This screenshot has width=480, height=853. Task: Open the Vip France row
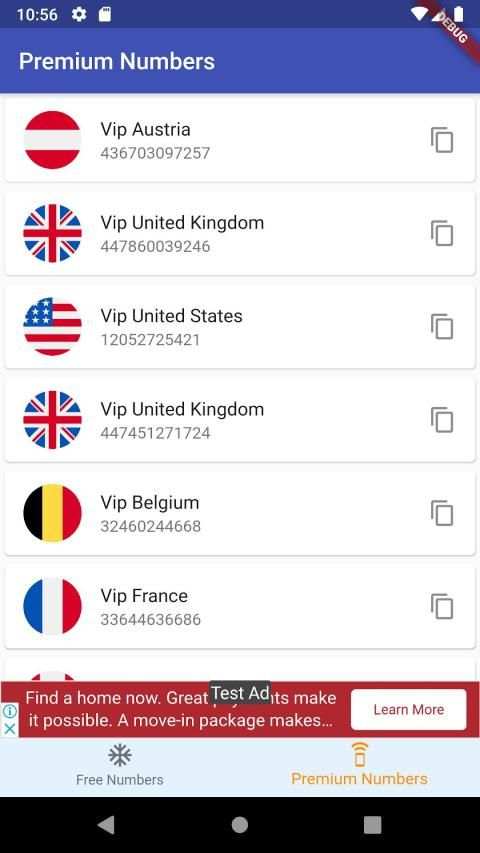point(240,606)
